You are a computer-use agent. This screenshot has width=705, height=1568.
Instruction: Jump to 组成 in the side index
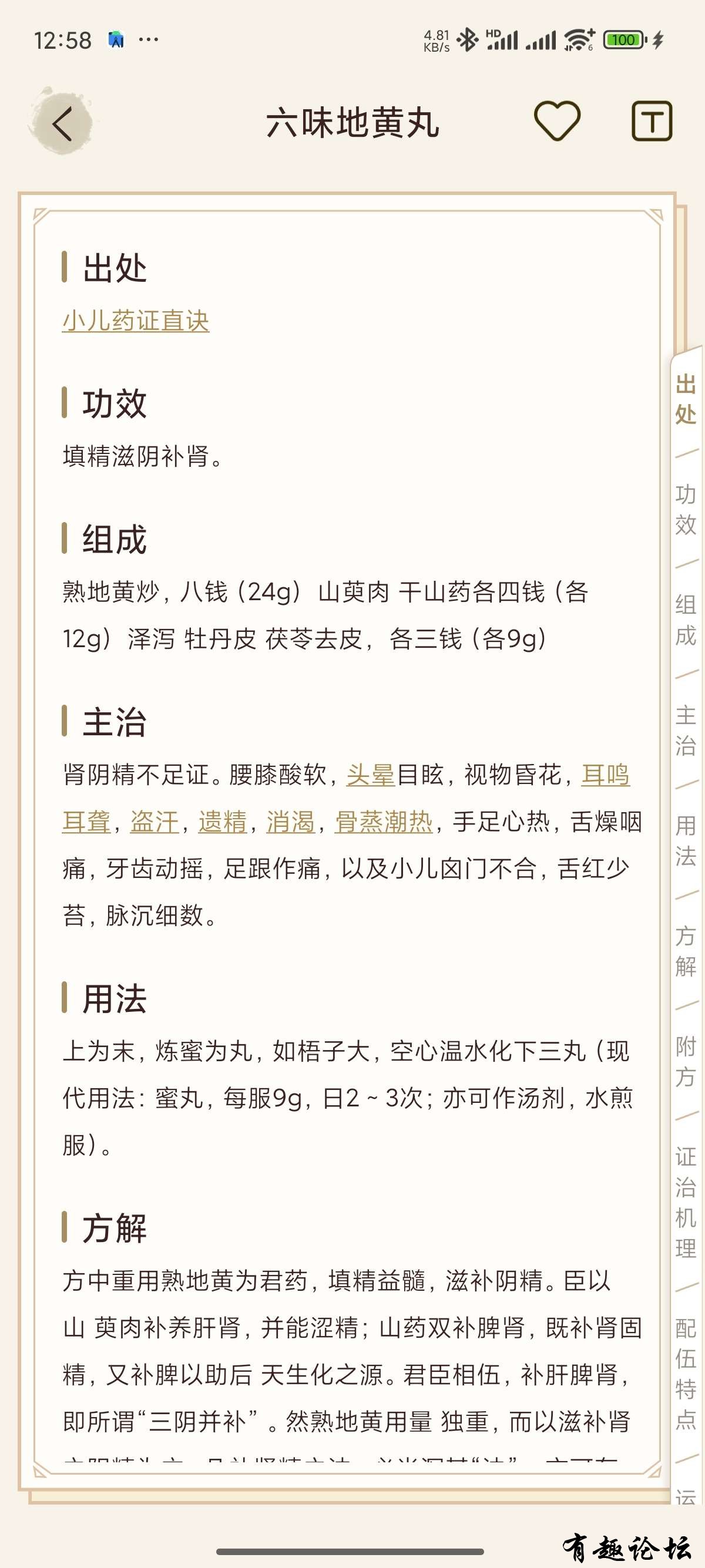point(686,620)
